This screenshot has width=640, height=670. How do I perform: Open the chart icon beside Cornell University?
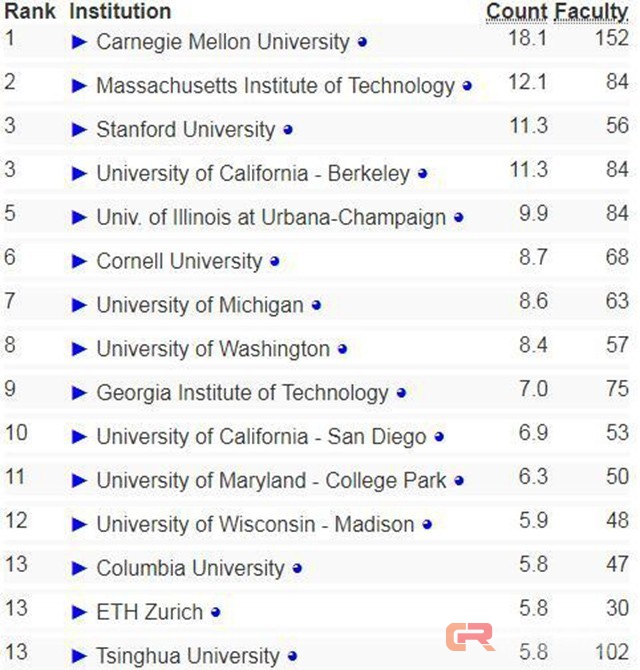(275, 263)
